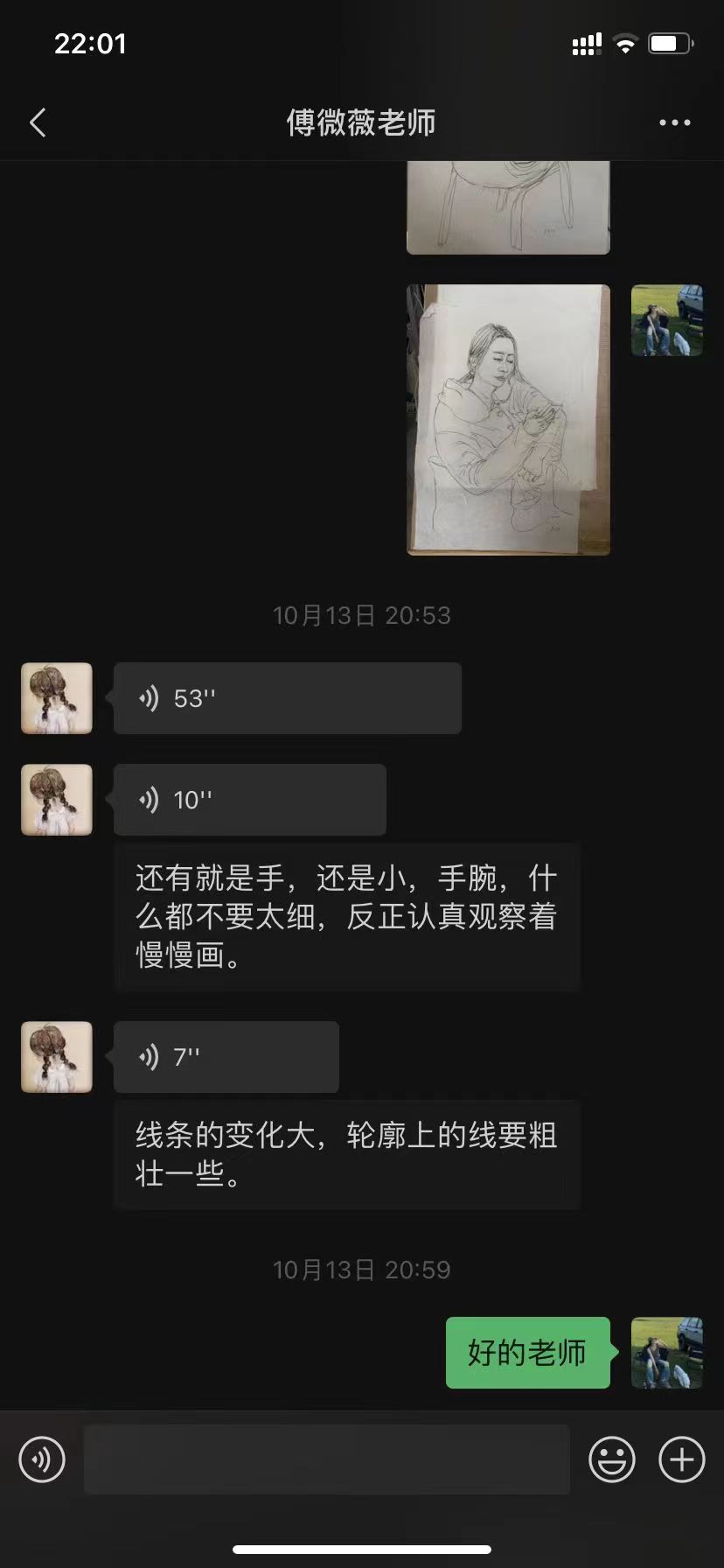
Task: Play the 53-second voice message
Action: point(287,698)
